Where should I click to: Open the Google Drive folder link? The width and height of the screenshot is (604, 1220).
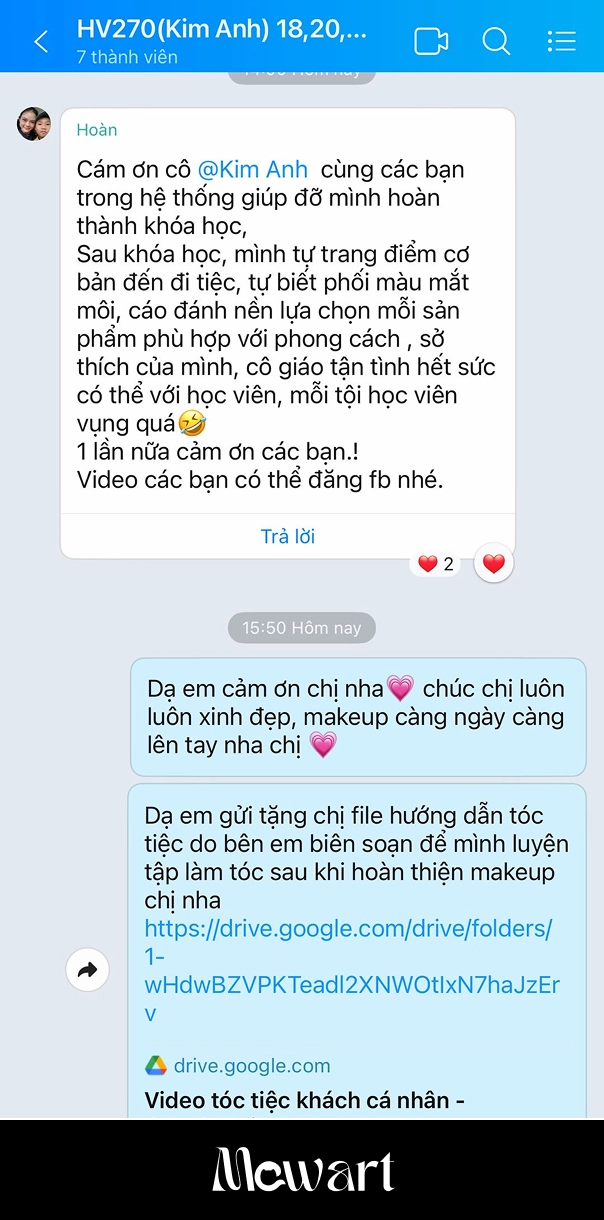click(351, 956)
